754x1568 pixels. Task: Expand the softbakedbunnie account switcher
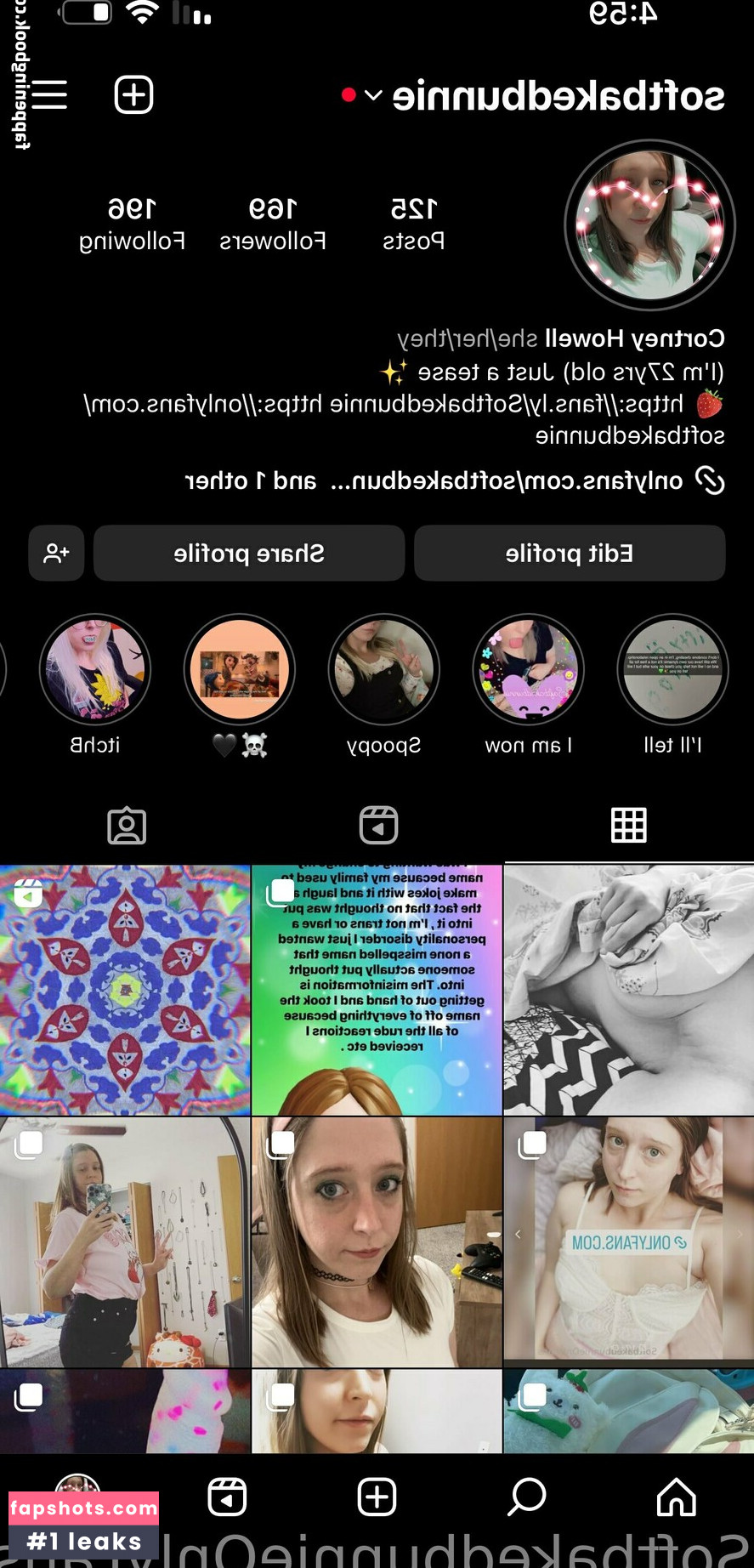372,95
